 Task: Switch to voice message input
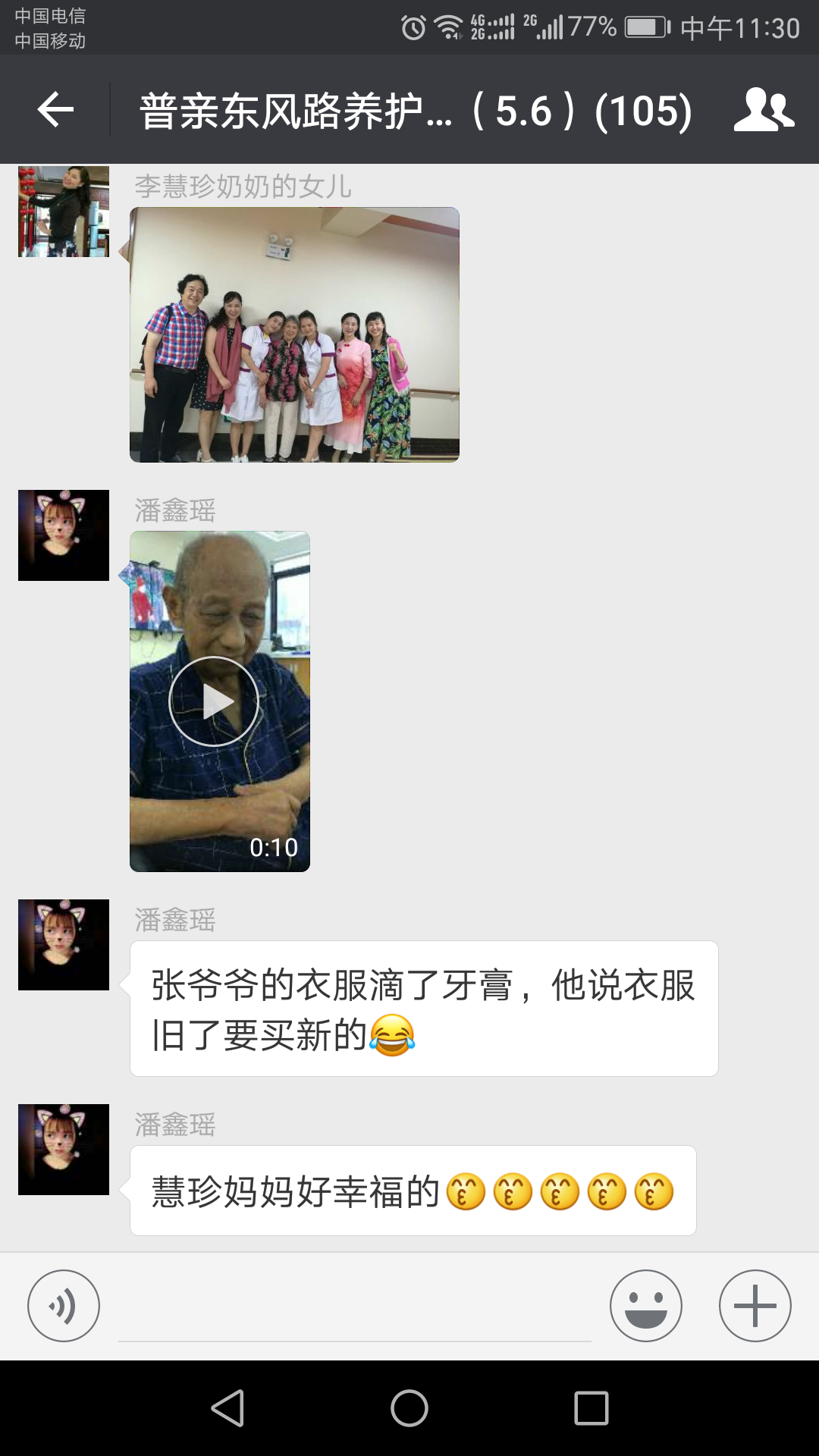64,1306
